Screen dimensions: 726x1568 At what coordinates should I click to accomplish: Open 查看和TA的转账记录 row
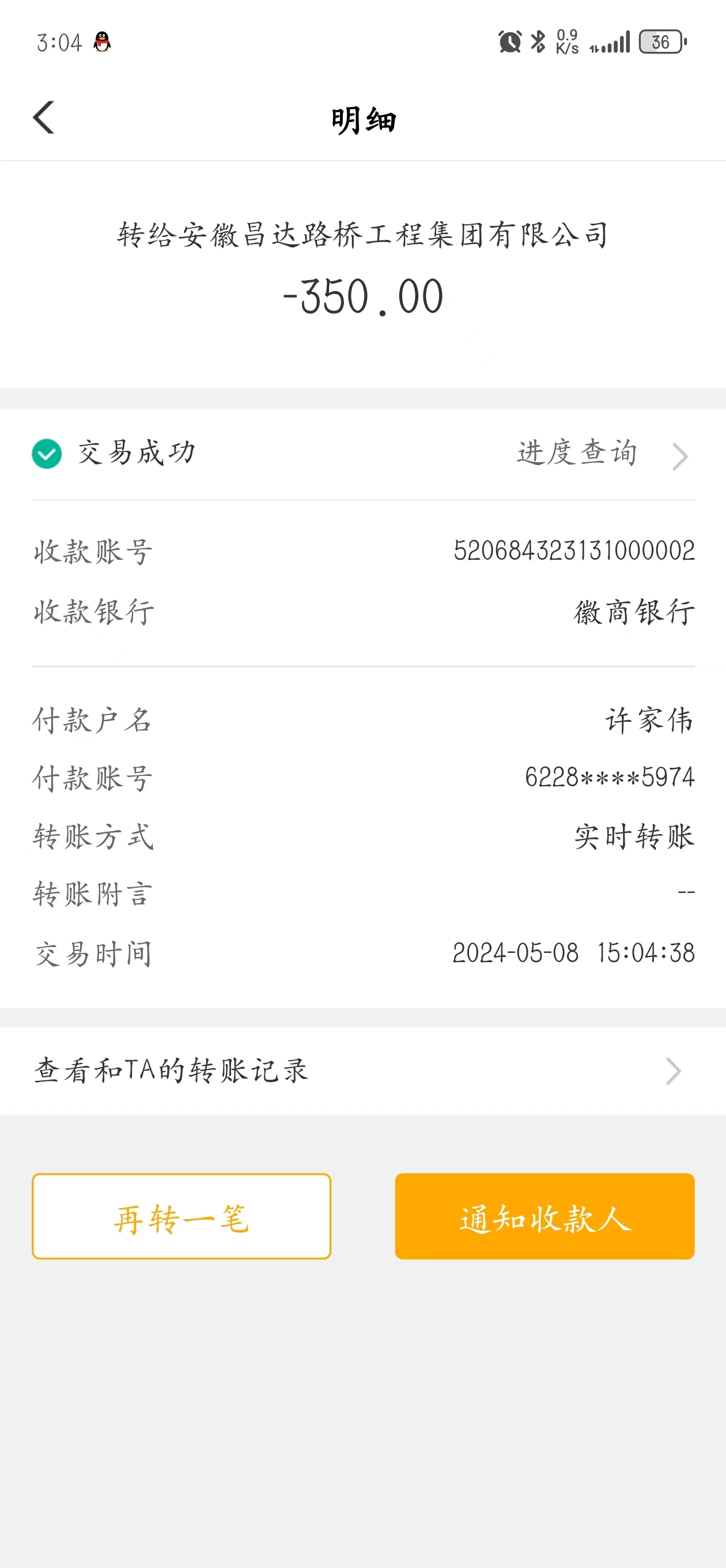362,1071
